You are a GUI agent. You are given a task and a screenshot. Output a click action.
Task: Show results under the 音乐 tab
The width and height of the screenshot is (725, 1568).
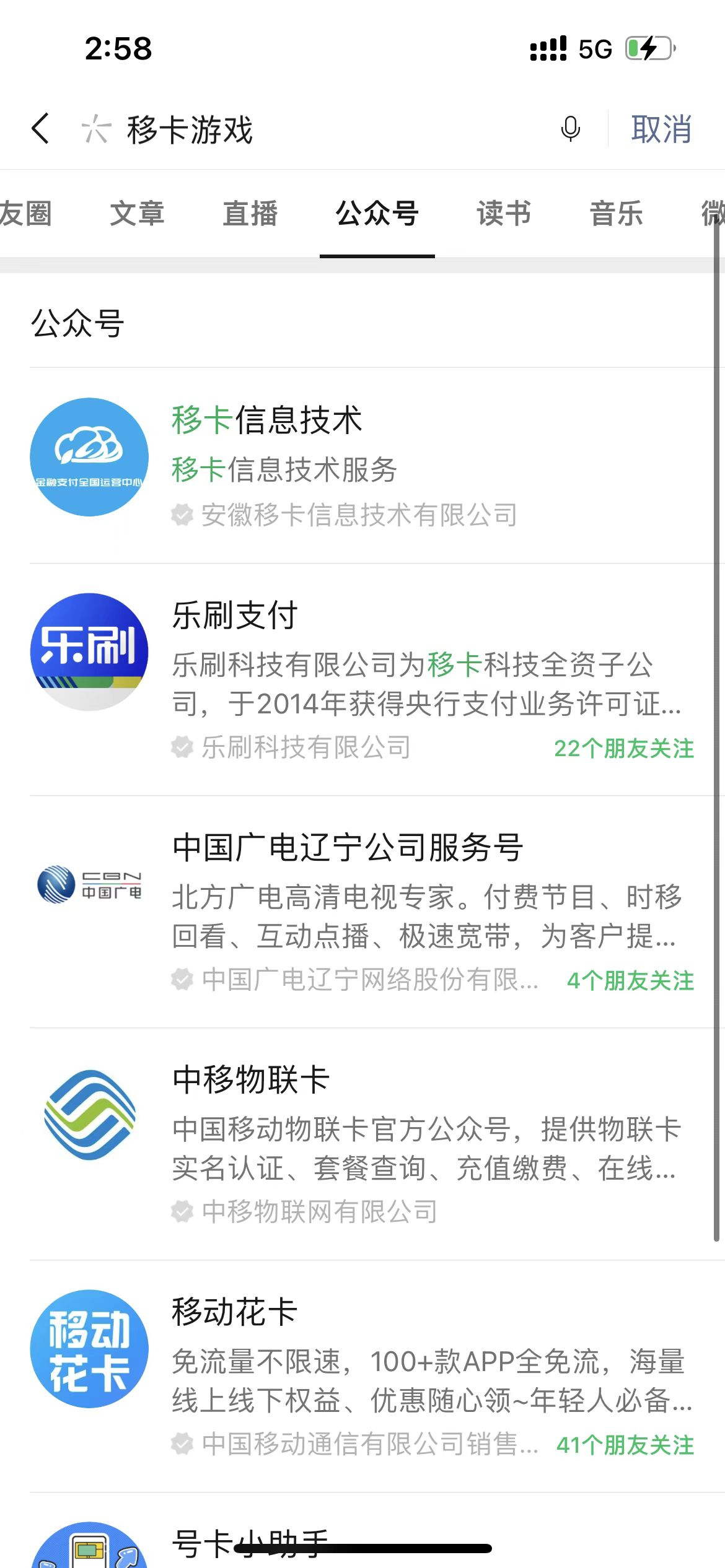tap(616, 214)
